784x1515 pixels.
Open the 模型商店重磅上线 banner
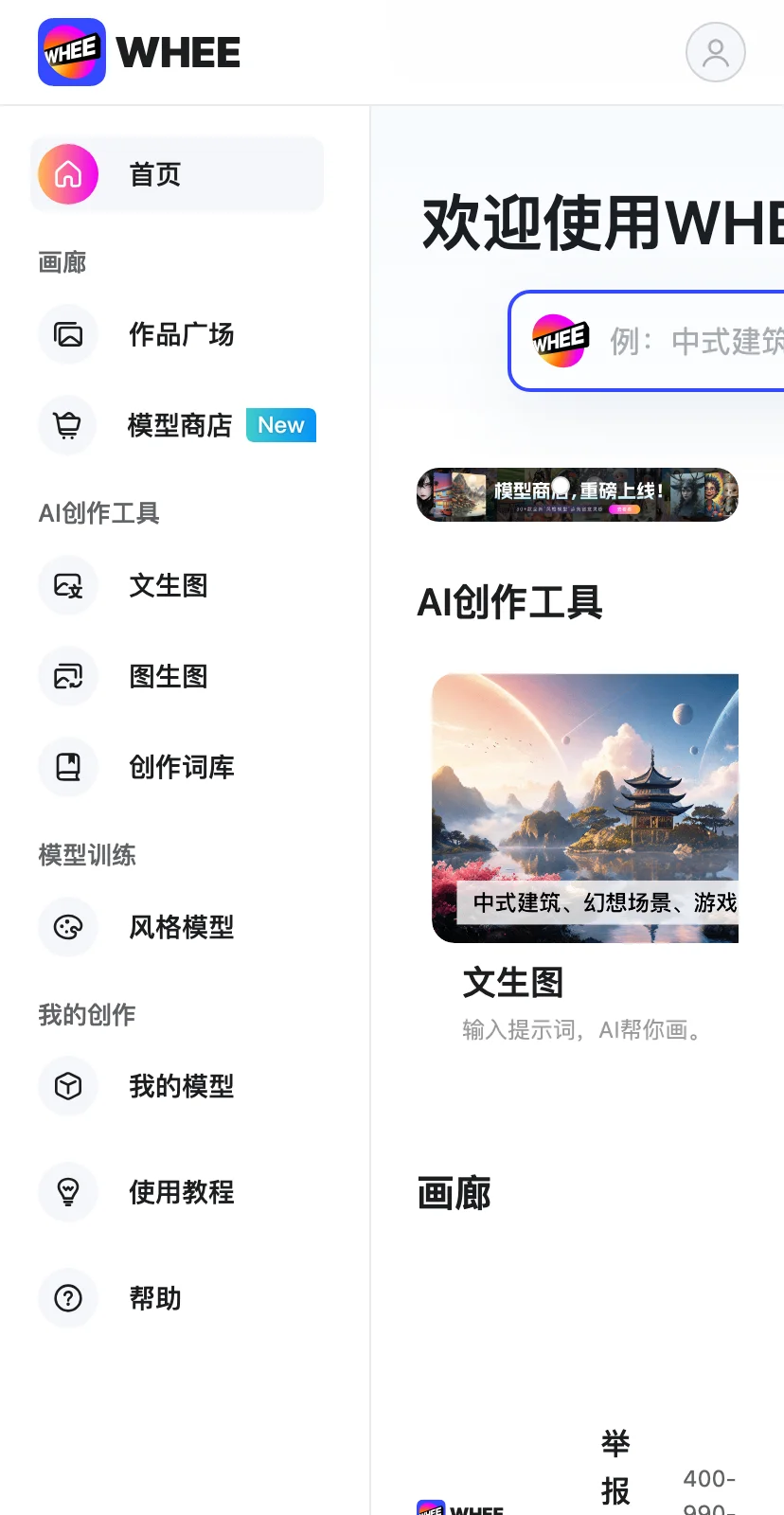click(577, 494)
